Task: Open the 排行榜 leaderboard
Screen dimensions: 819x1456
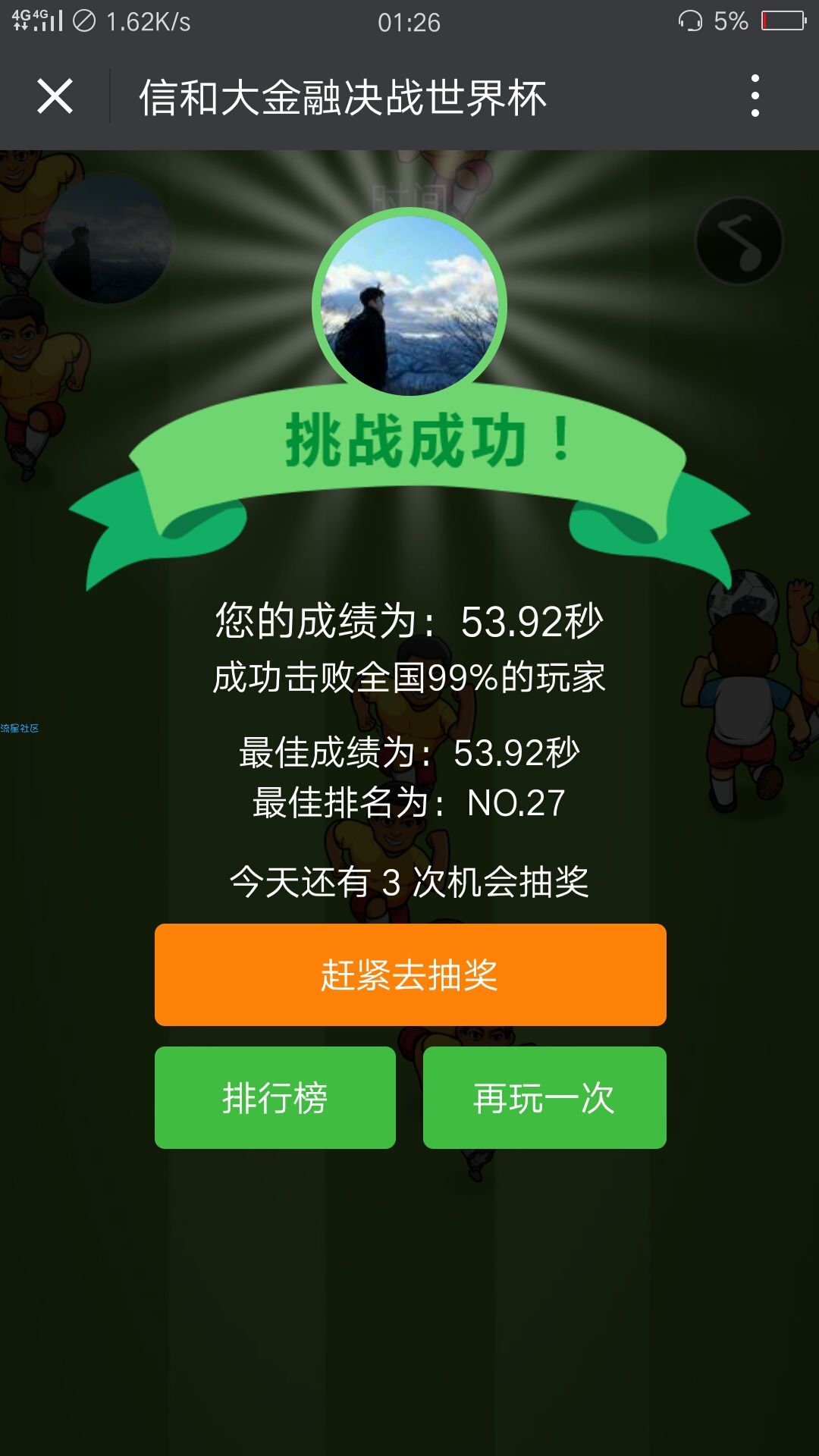Action: (275, 1097)
